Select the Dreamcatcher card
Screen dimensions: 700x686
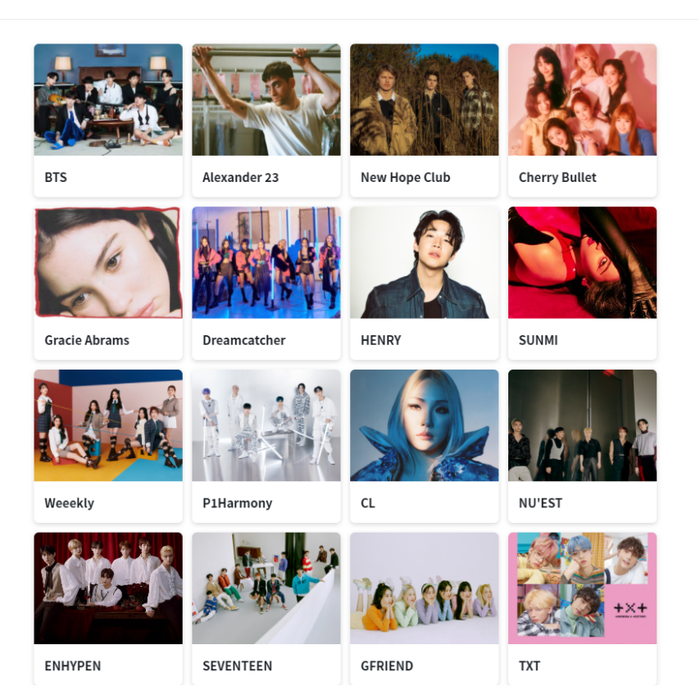[x=266, y=282]
